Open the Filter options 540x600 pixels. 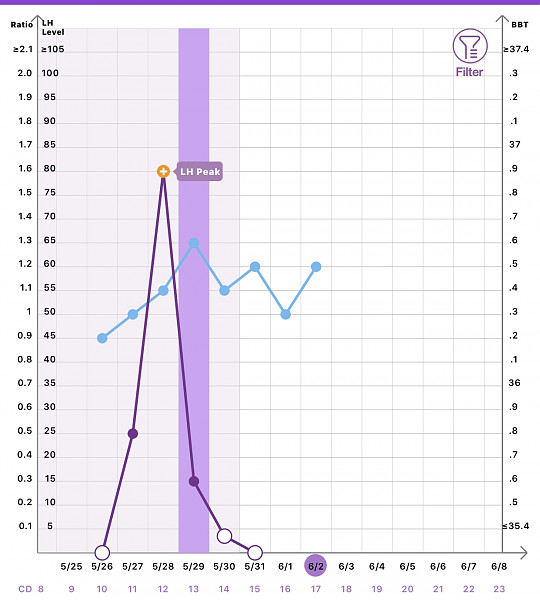pyautogui.click(x=470, y=53)
